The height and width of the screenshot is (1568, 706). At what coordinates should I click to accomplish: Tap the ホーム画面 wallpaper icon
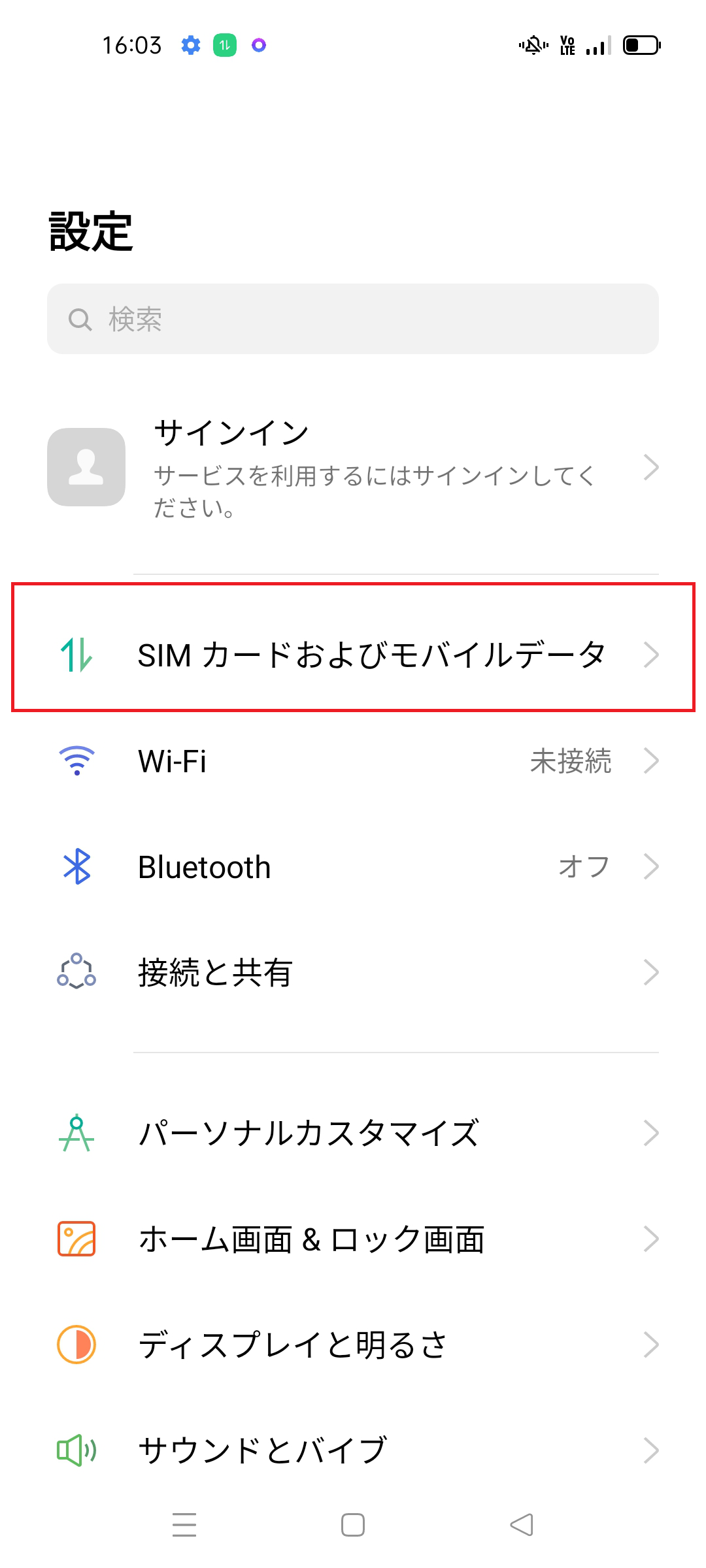click(76, 1239)
